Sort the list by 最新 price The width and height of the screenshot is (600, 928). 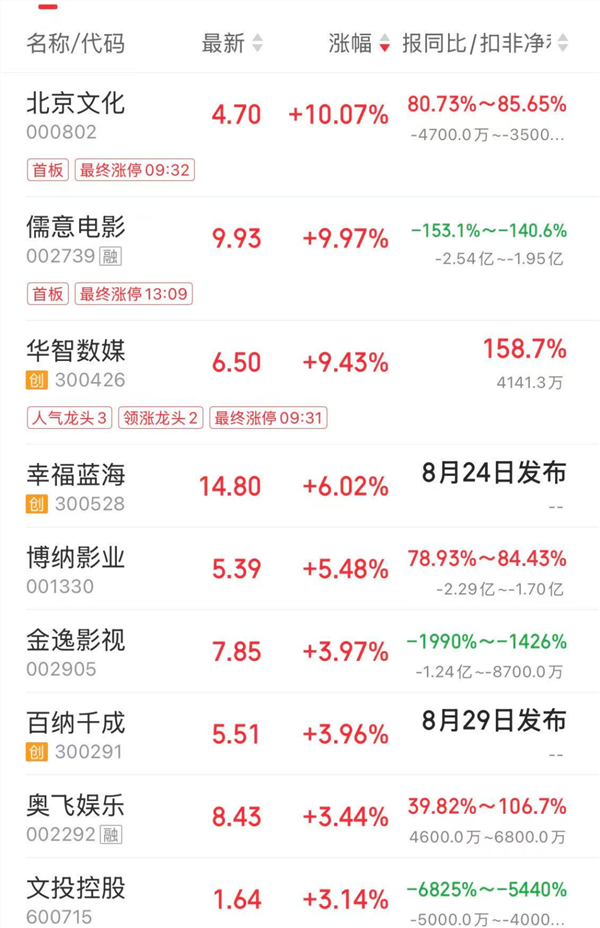point(232,43)
